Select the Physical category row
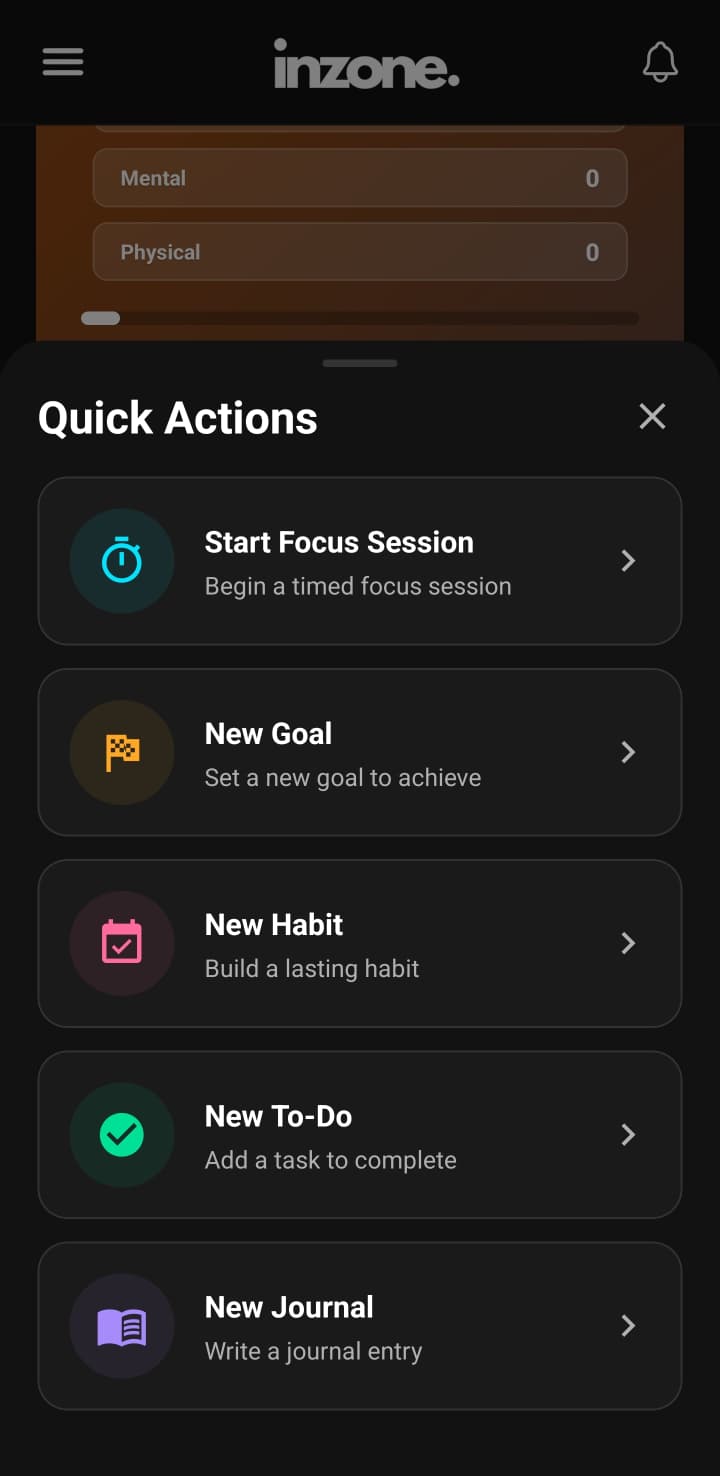This screenshot has height=1476, width=720. click(360, 252)
